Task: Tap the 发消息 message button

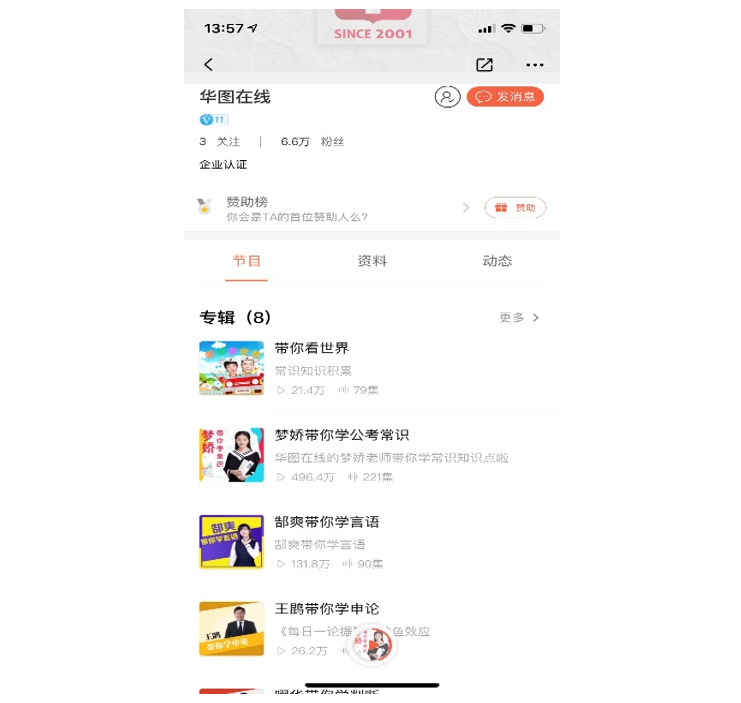Action: coord(505,97)
